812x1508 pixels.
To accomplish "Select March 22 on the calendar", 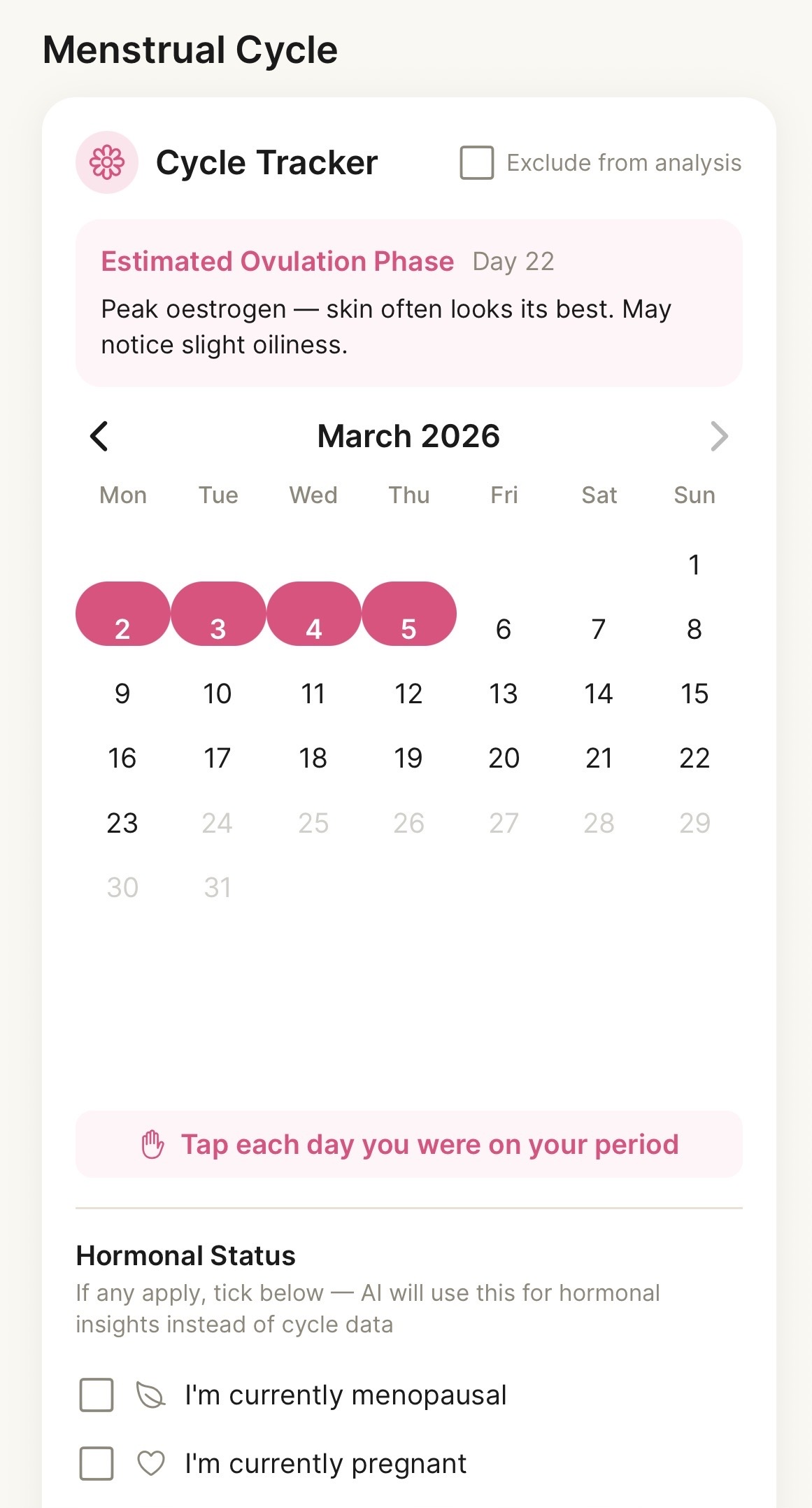I will point(694,758).
